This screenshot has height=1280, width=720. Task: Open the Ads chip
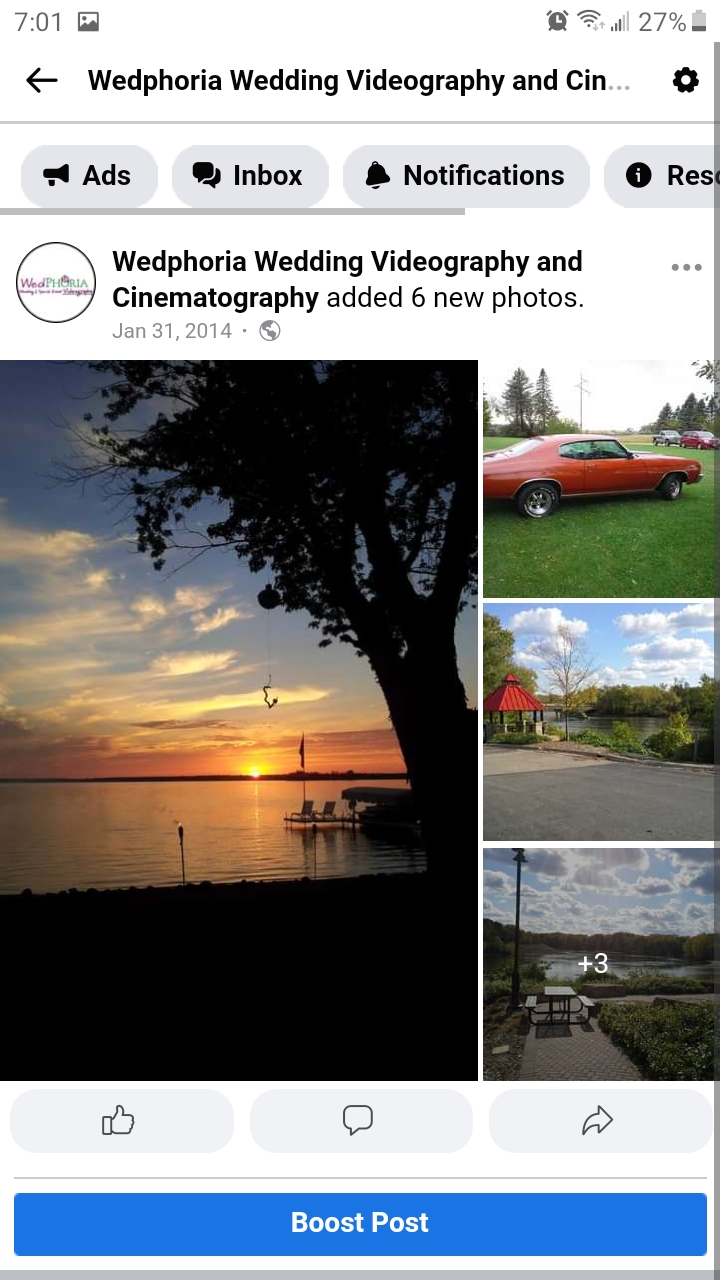click(89, 176)
